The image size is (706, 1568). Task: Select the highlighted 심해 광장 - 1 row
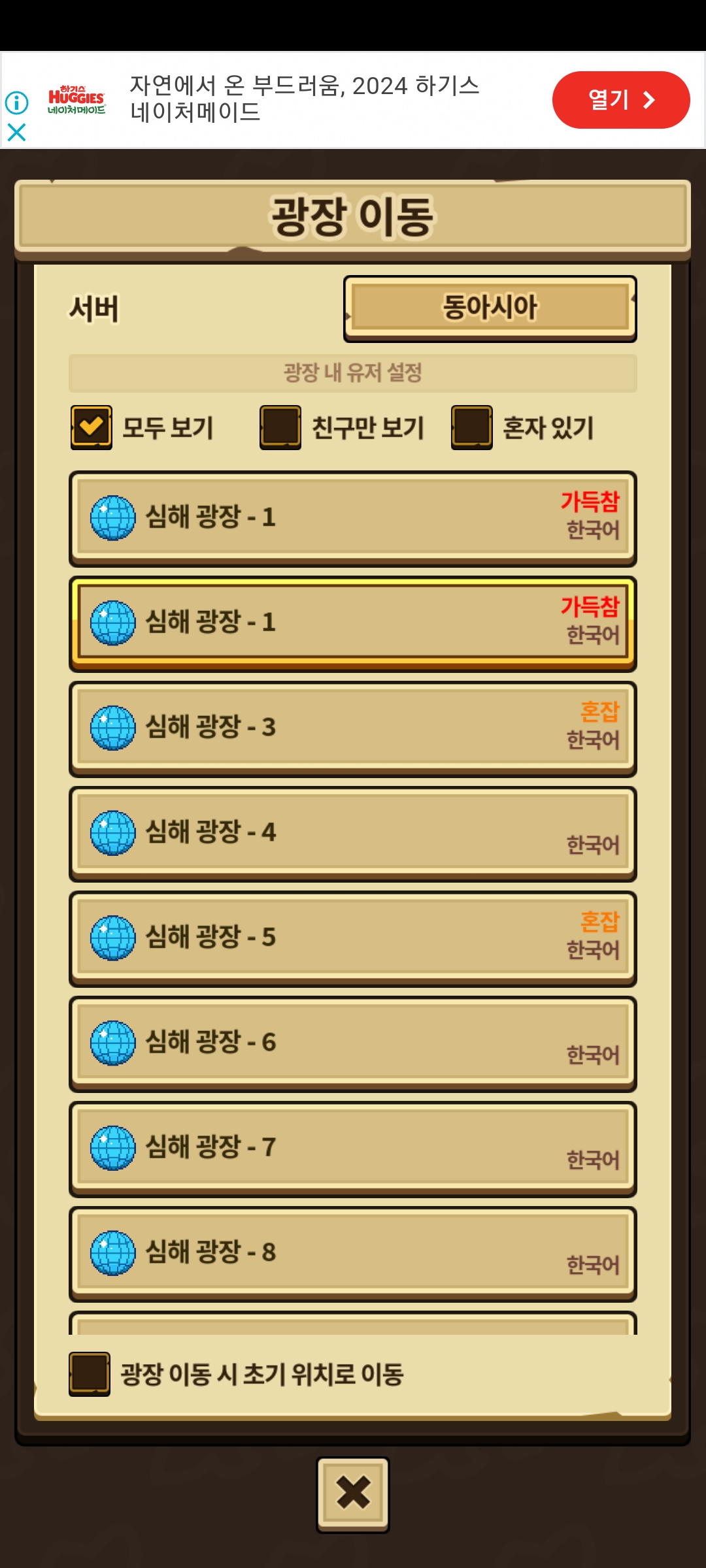click(x=353, y=623)
